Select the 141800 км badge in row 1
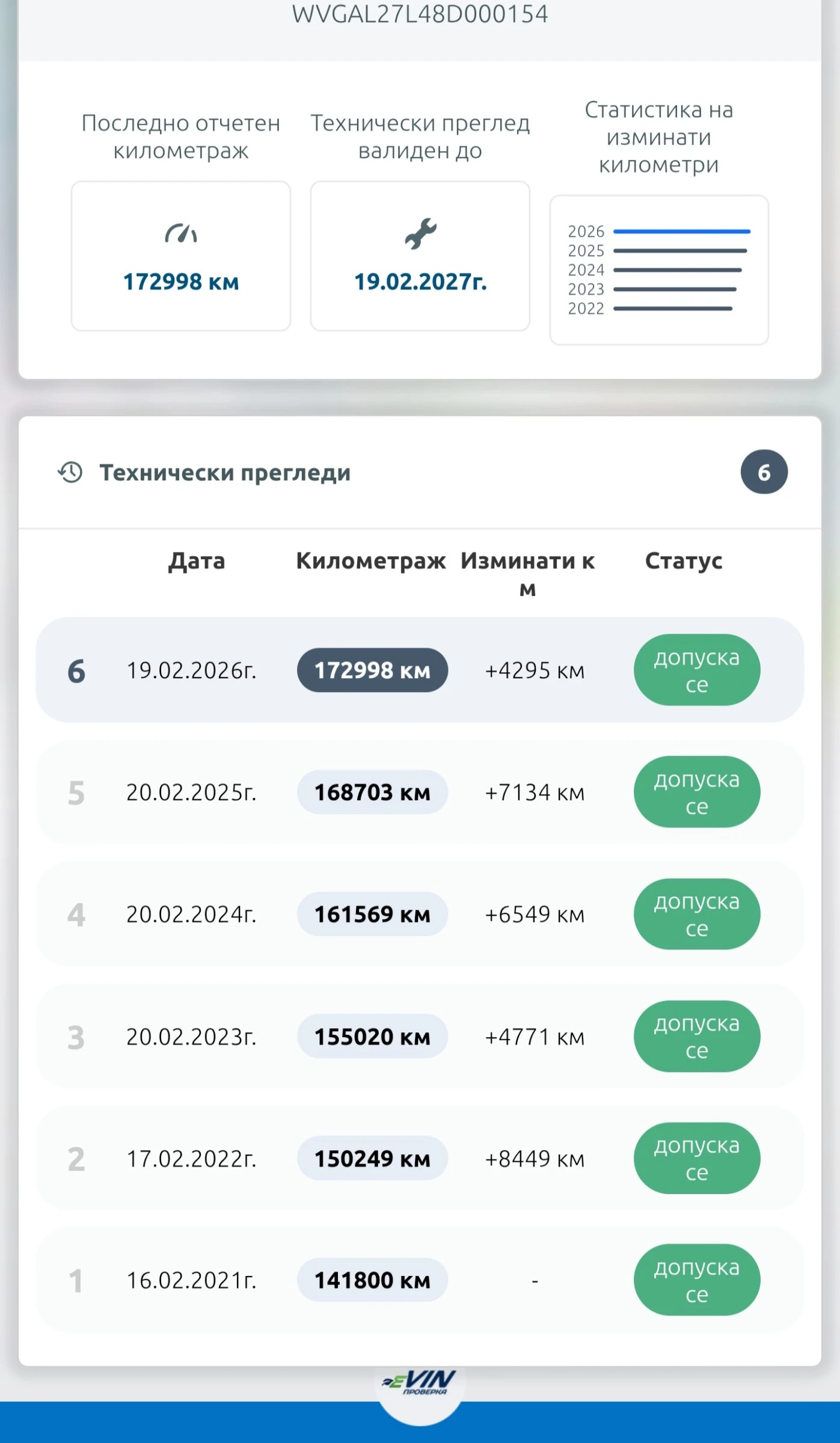840x1443 pixels. pos(372,1279)
